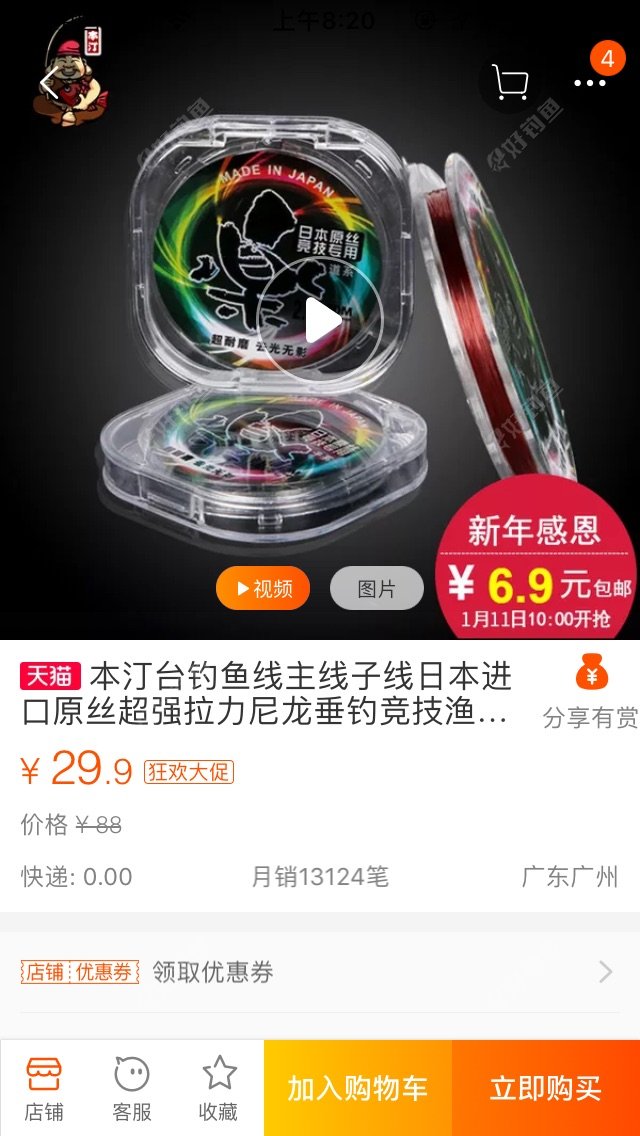The height and width of the screenshot is (1136, 640).
Task: Switch to the 图片 tab
Action: pos(377,589)
